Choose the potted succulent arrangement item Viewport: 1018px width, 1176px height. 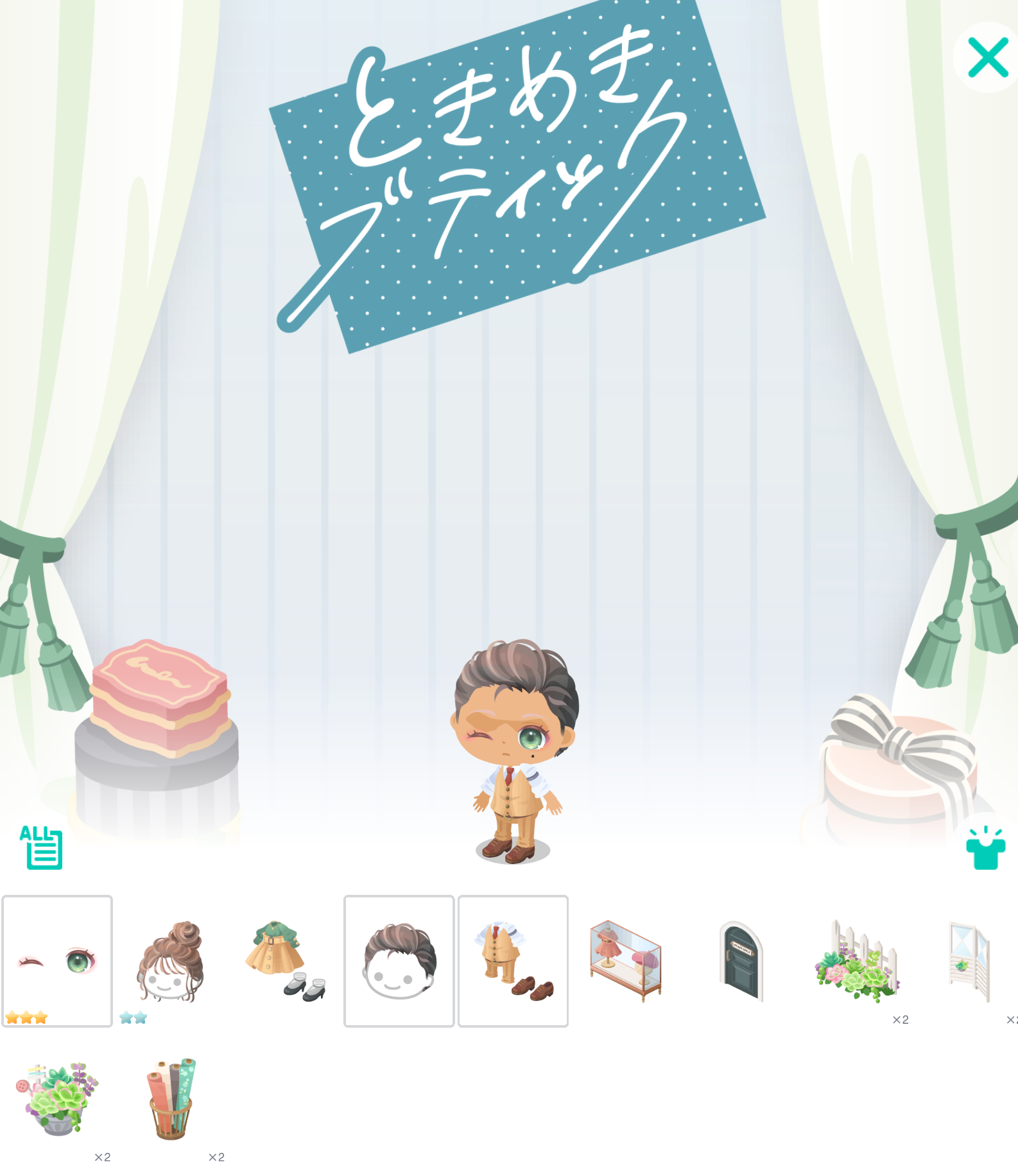57,1099
